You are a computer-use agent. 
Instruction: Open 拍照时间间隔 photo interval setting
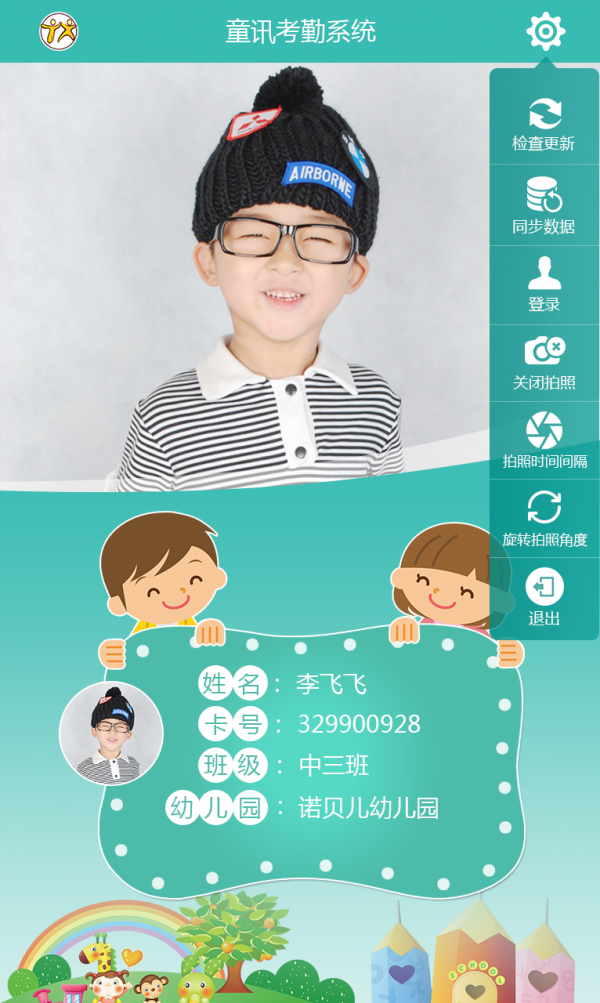[x=544, y=440]
